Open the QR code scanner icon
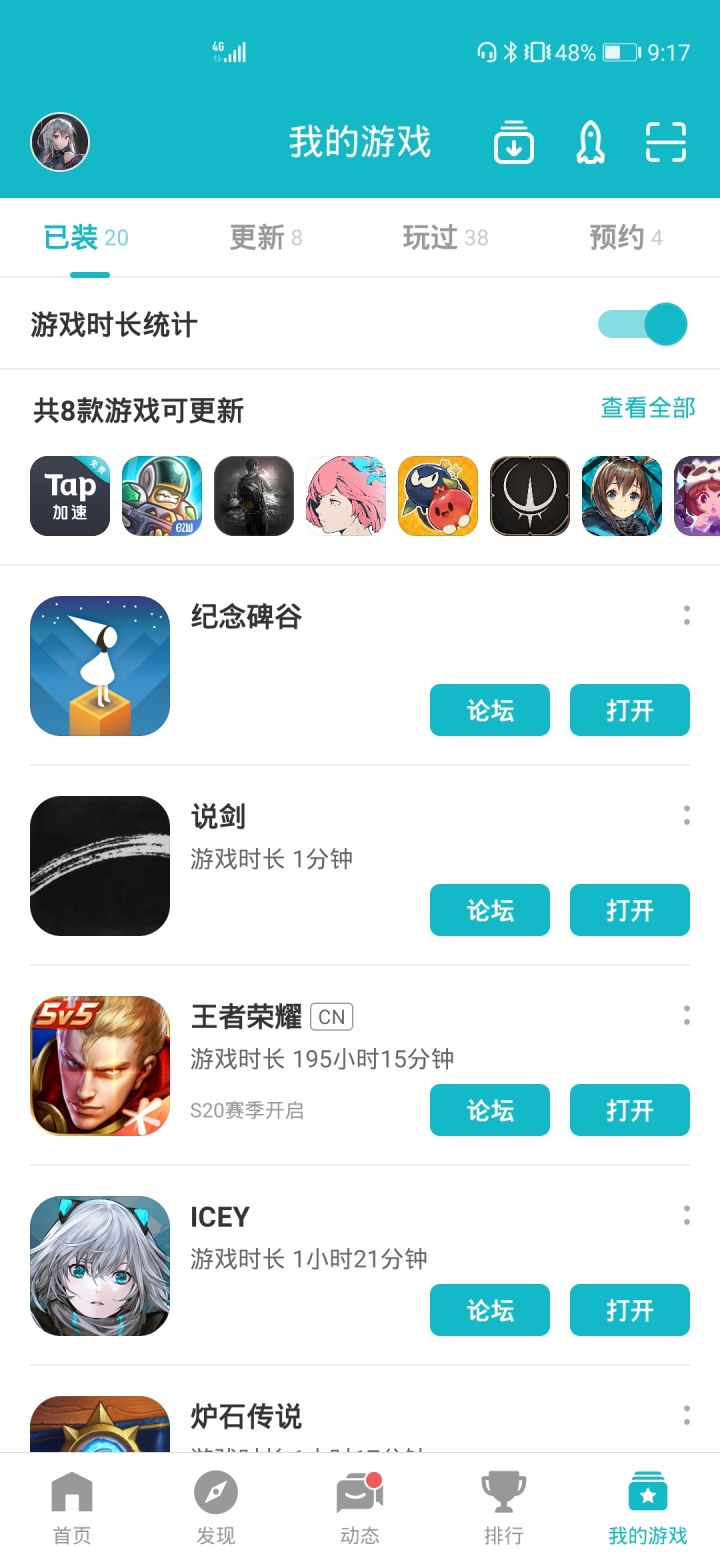The height and width of the screenshot is (1560, 720). (x=665, y=143)
